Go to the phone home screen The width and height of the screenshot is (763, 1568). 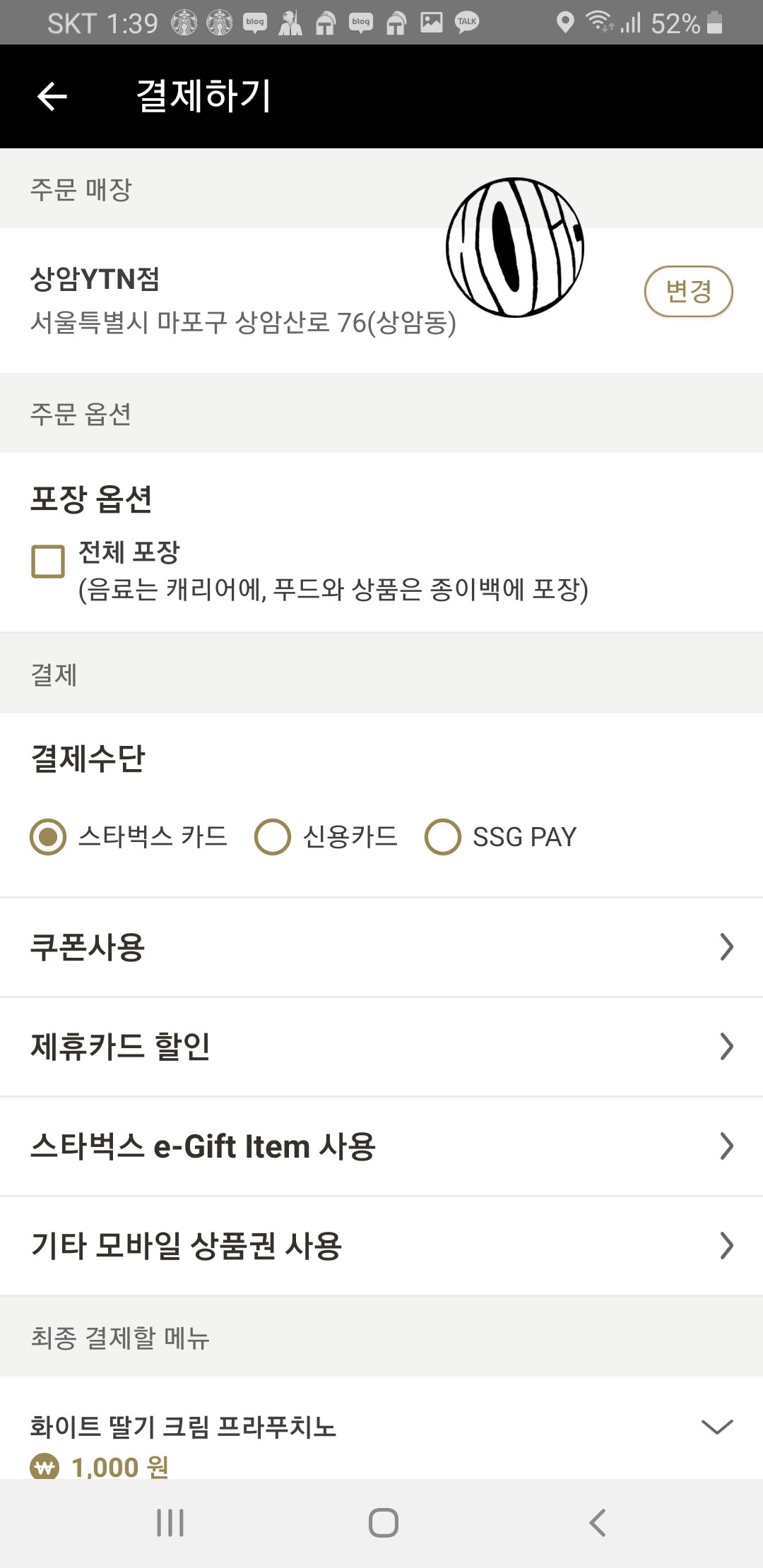[383, 1523]
